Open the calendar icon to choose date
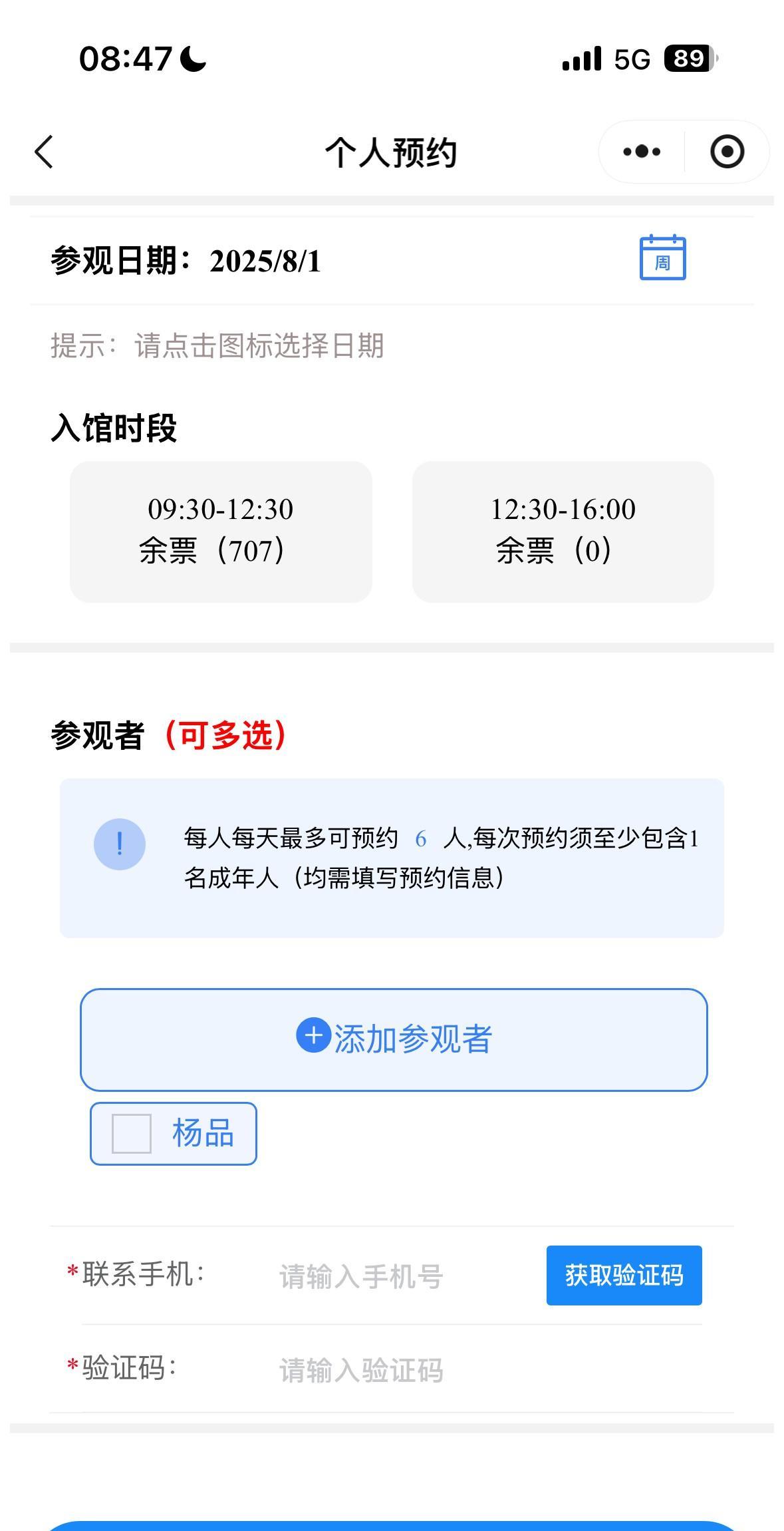784x1531 pixels. point(662,257)
